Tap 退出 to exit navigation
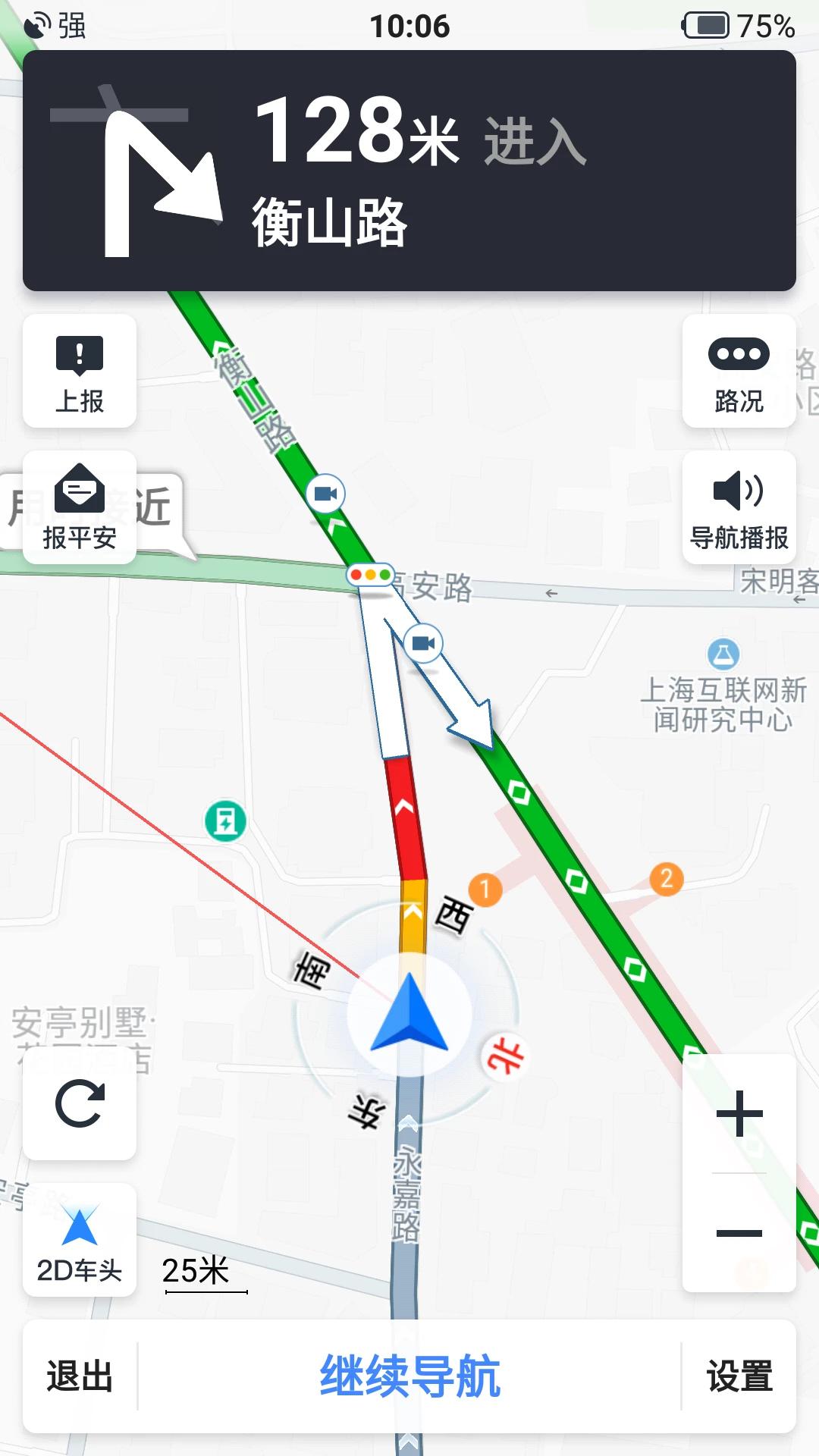The height and width of the screenshot is (1456, 819). pos(80,1376)
